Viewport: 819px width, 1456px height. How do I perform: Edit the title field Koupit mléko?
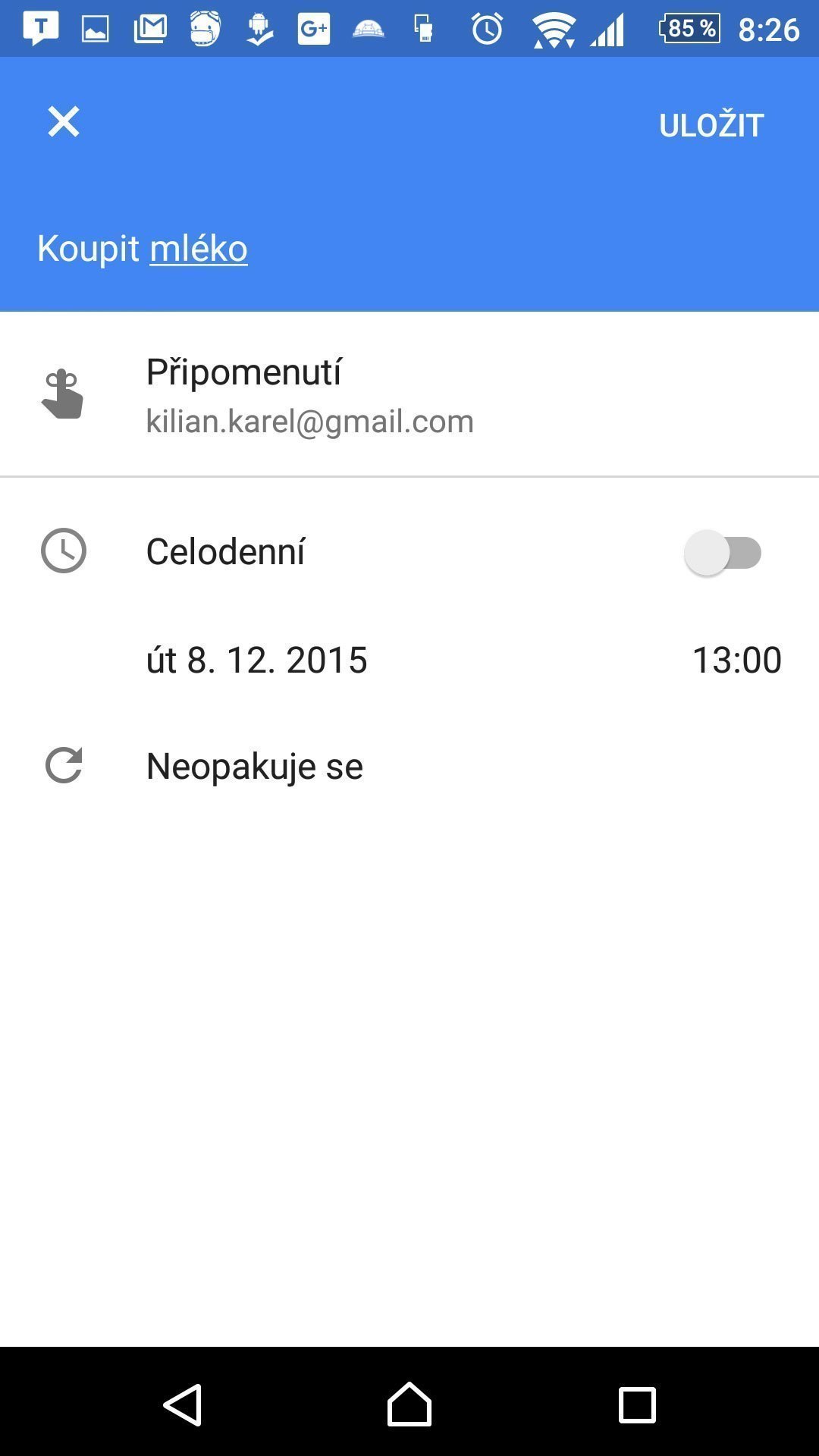point(143,248)
